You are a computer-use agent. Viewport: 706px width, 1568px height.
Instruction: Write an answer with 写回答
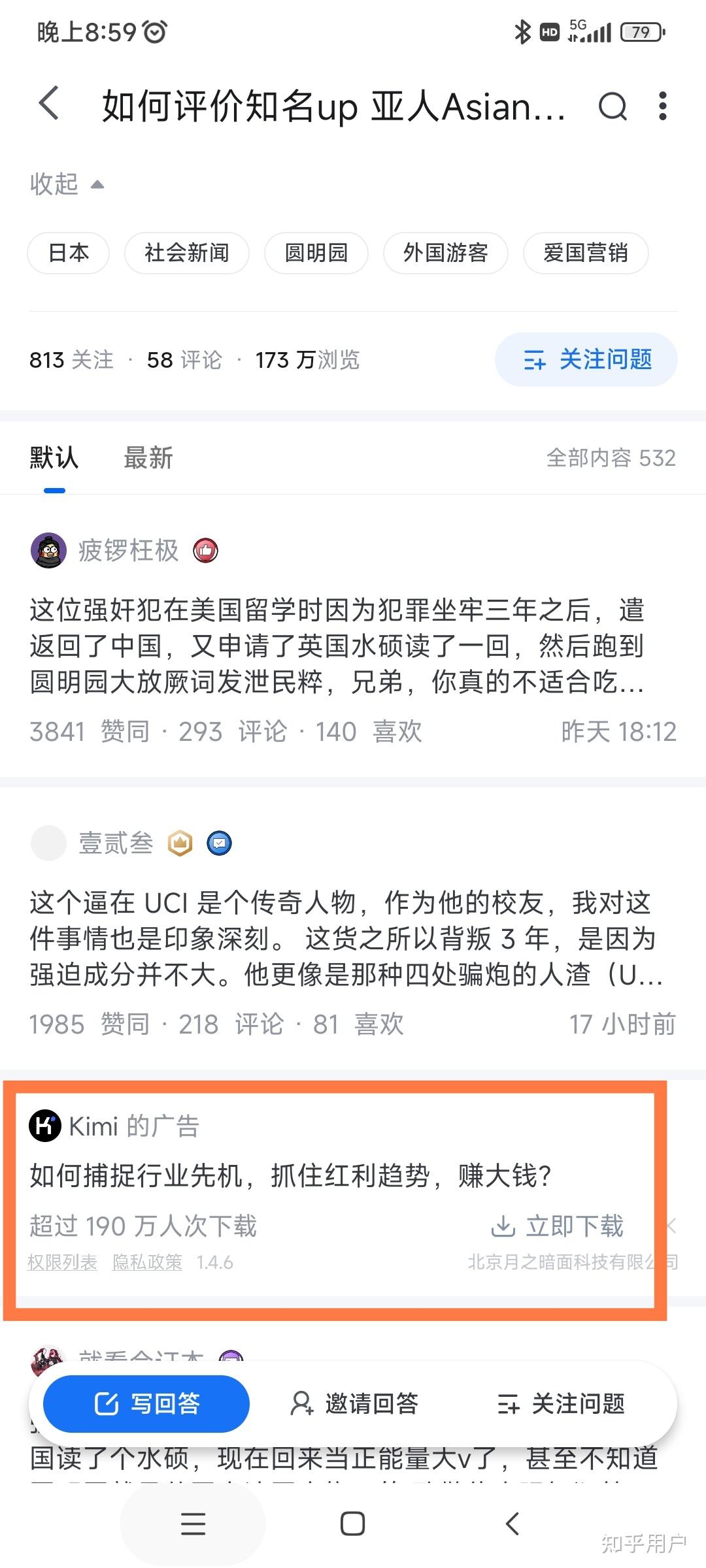coord(146,1403)
